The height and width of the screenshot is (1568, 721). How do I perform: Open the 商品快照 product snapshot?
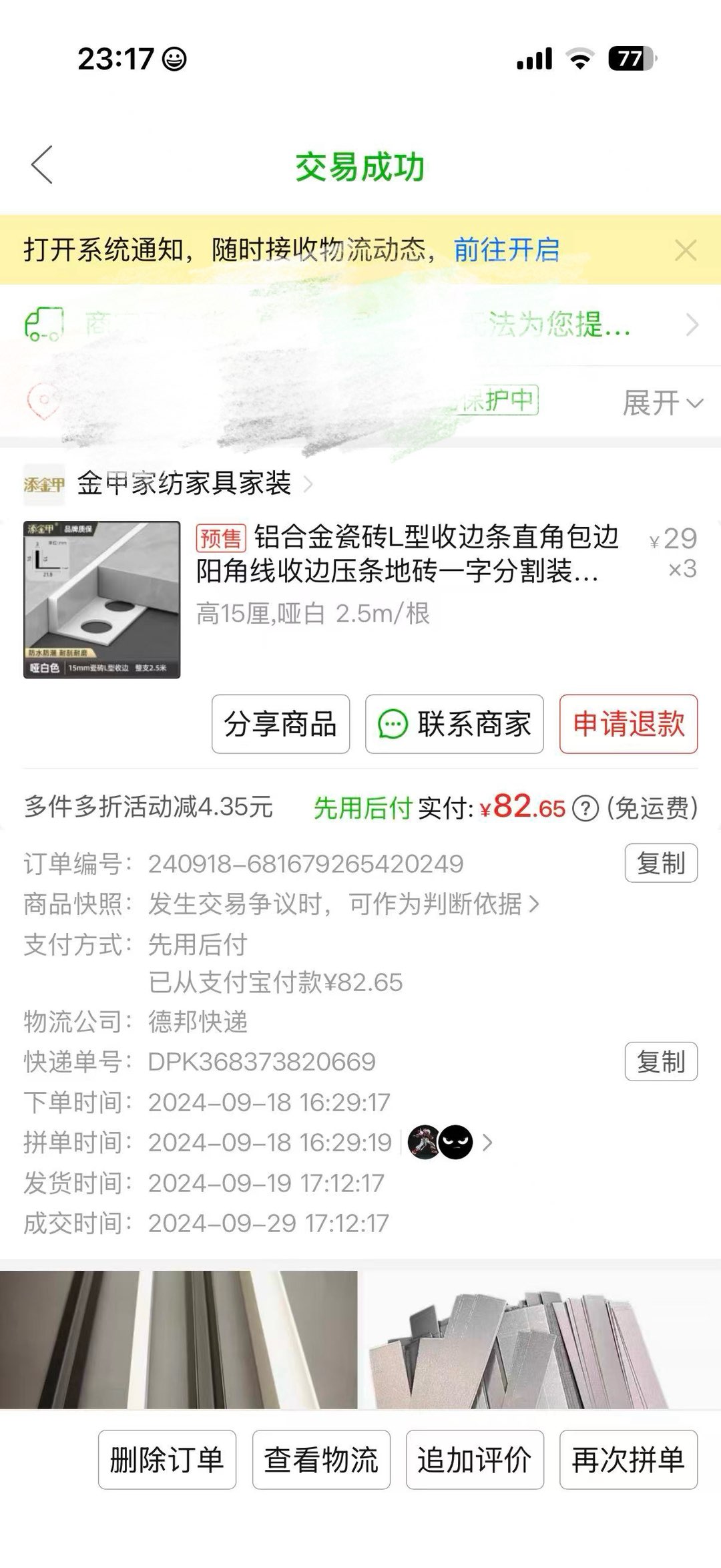coord(344,904)
